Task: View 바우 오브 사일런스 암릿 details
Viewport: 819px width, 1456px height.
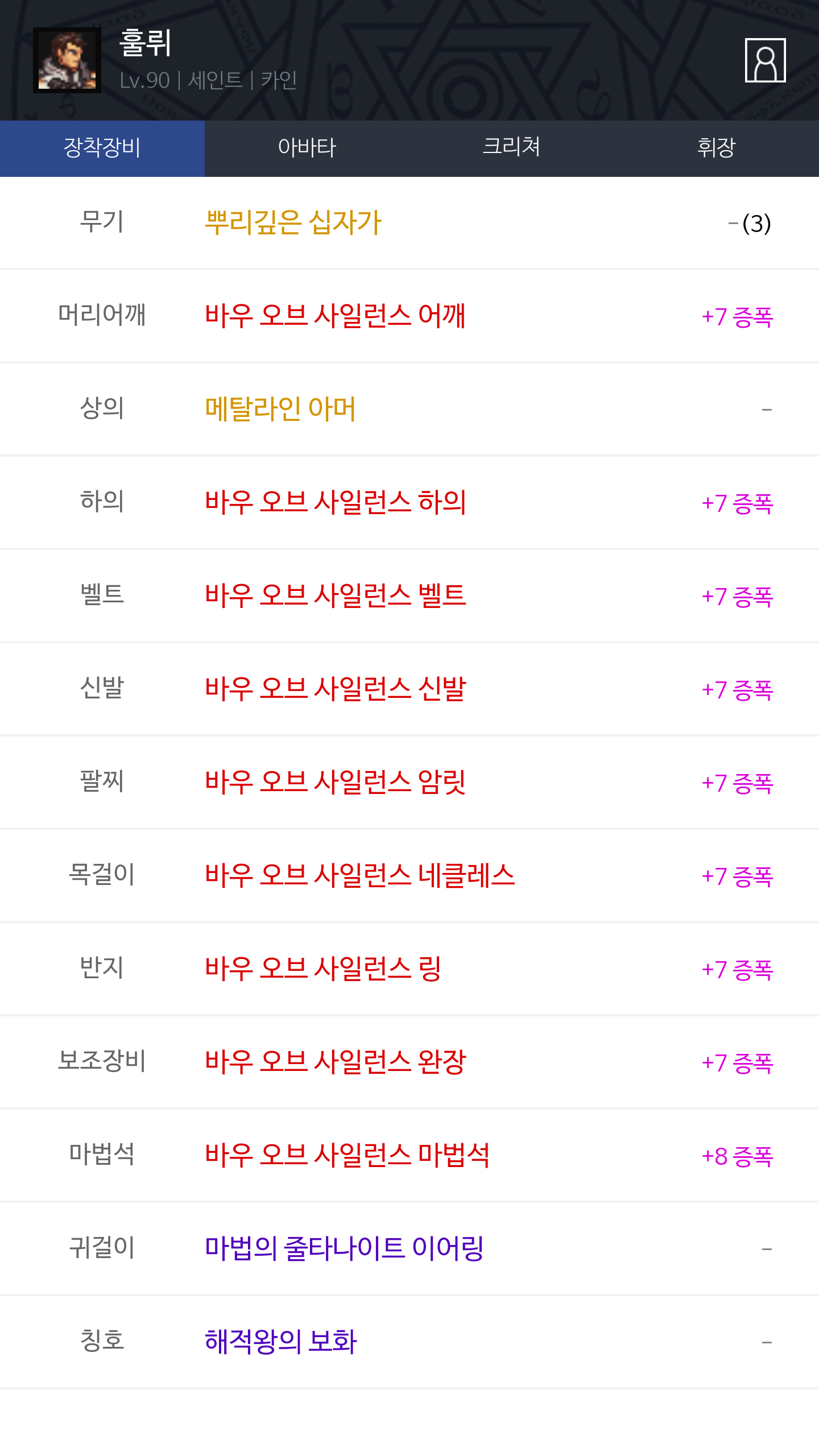Action: click(409, 782)
